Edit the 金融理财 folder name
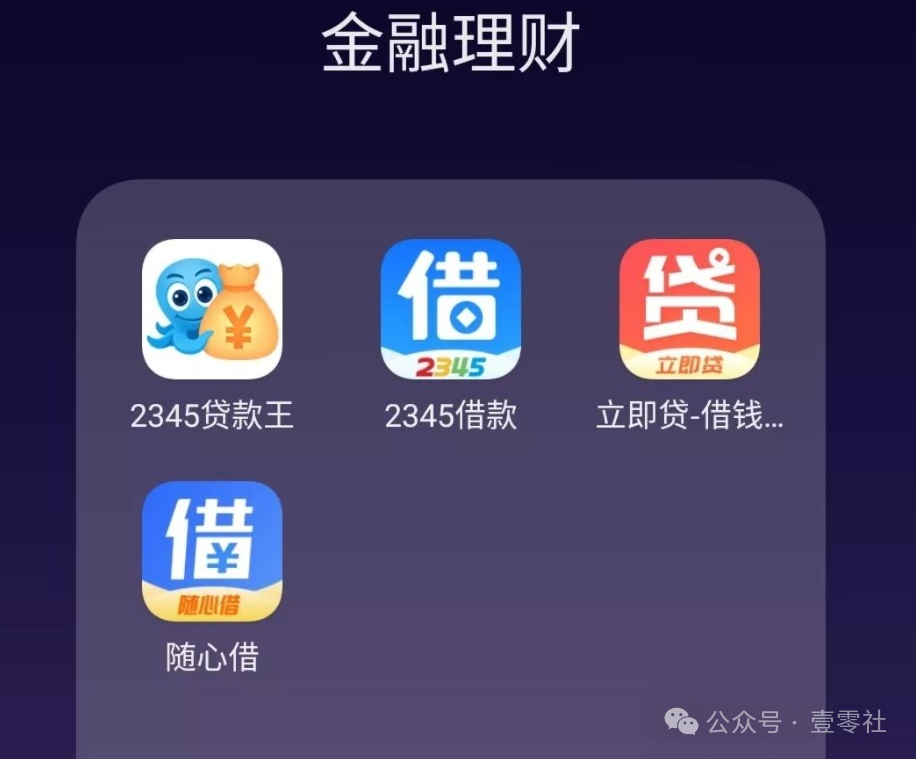Image resolution: width=916 pixels, height=759 pixels. point(451,42)
